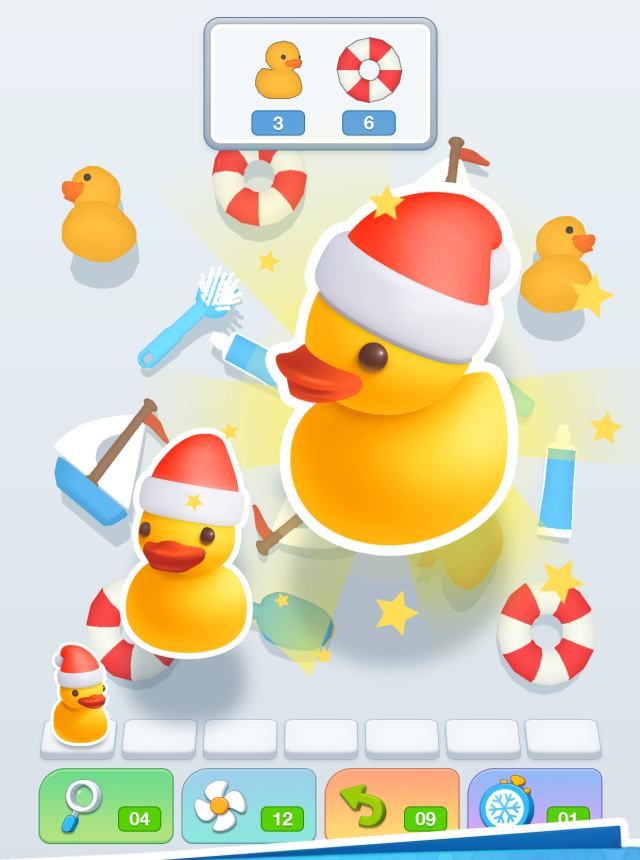Screen dimensions: 640x860
Task: Undo the last move with the green arrow
Action: (391, 805)
